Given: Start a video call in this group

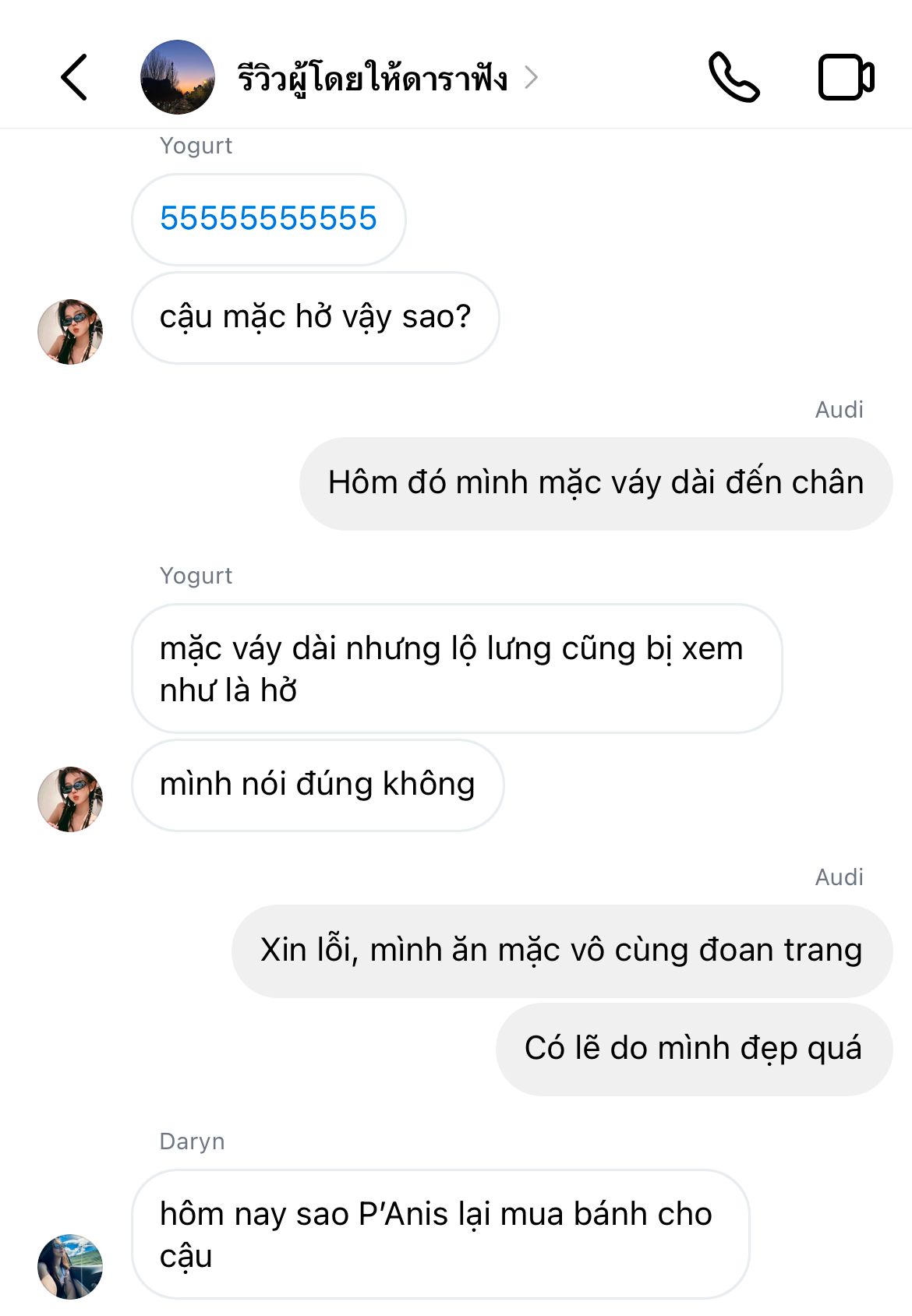Looking at the screenshot, I should click(846, 77).
